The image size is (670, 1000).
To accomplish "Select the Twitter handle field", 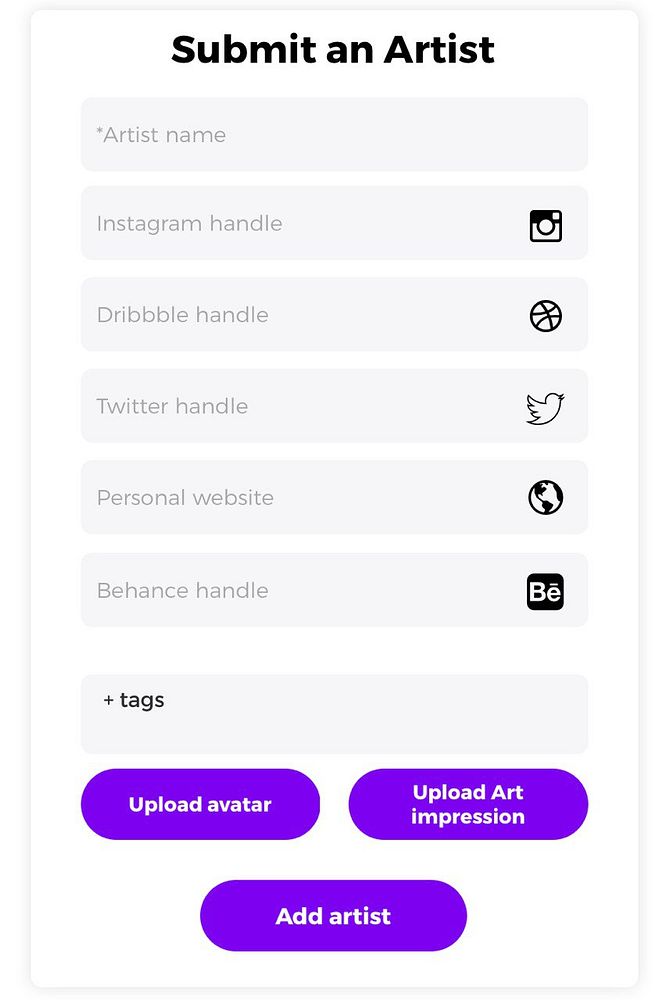I will pos(300,406).
